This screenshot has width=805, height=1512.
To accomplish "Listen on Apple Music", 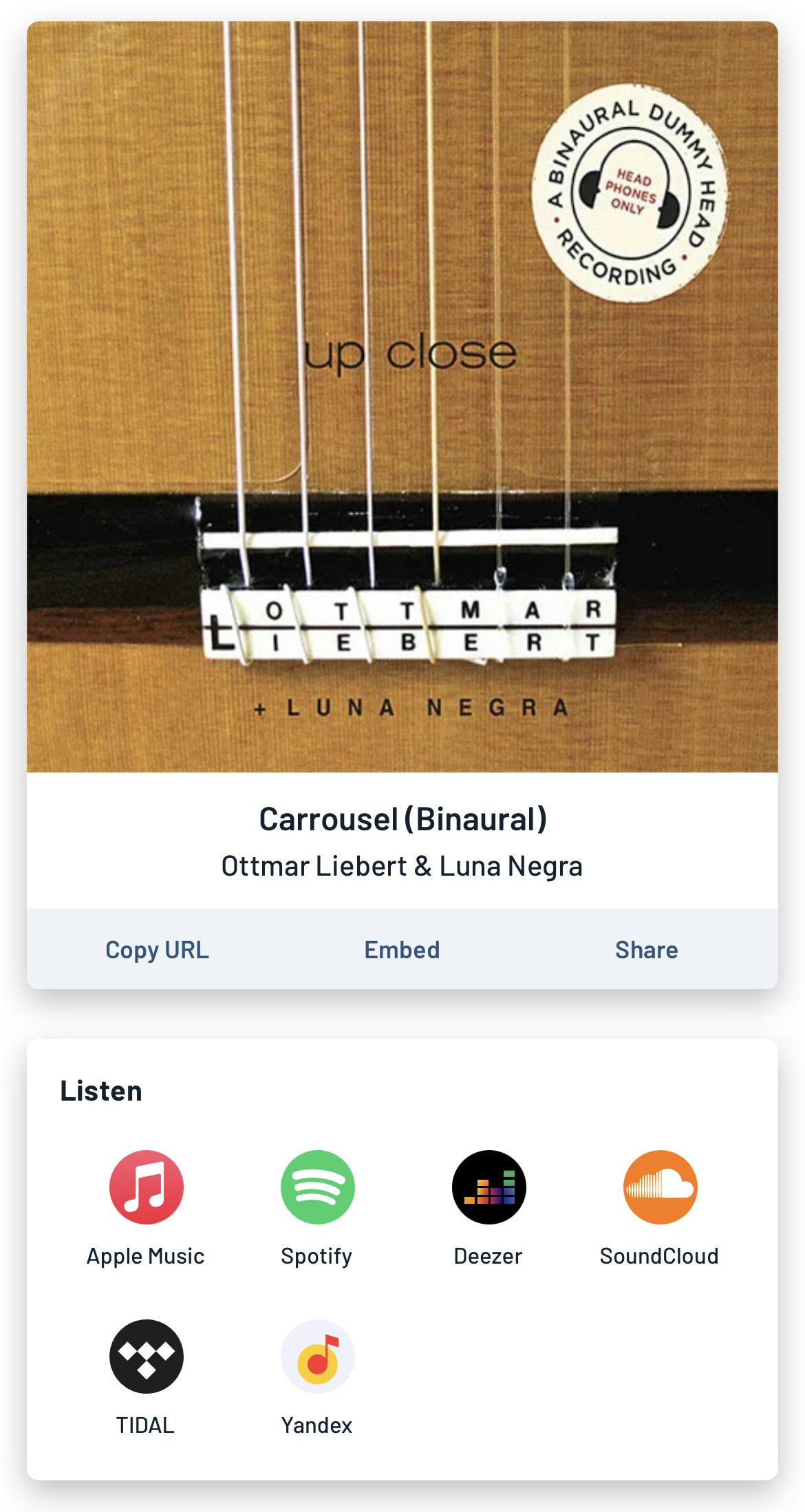I will click(x=146, y=1187).
